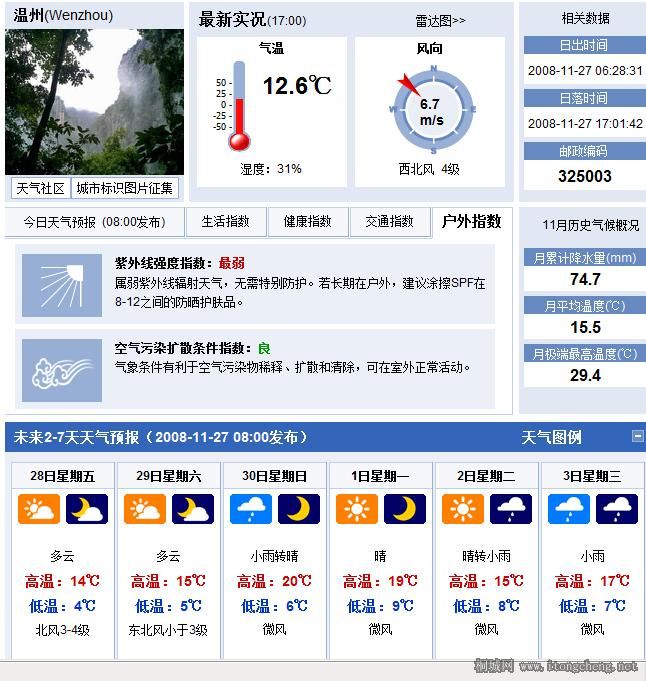
Task: Switch to 交通指数 tab
Action: click(x=389, y=222)
